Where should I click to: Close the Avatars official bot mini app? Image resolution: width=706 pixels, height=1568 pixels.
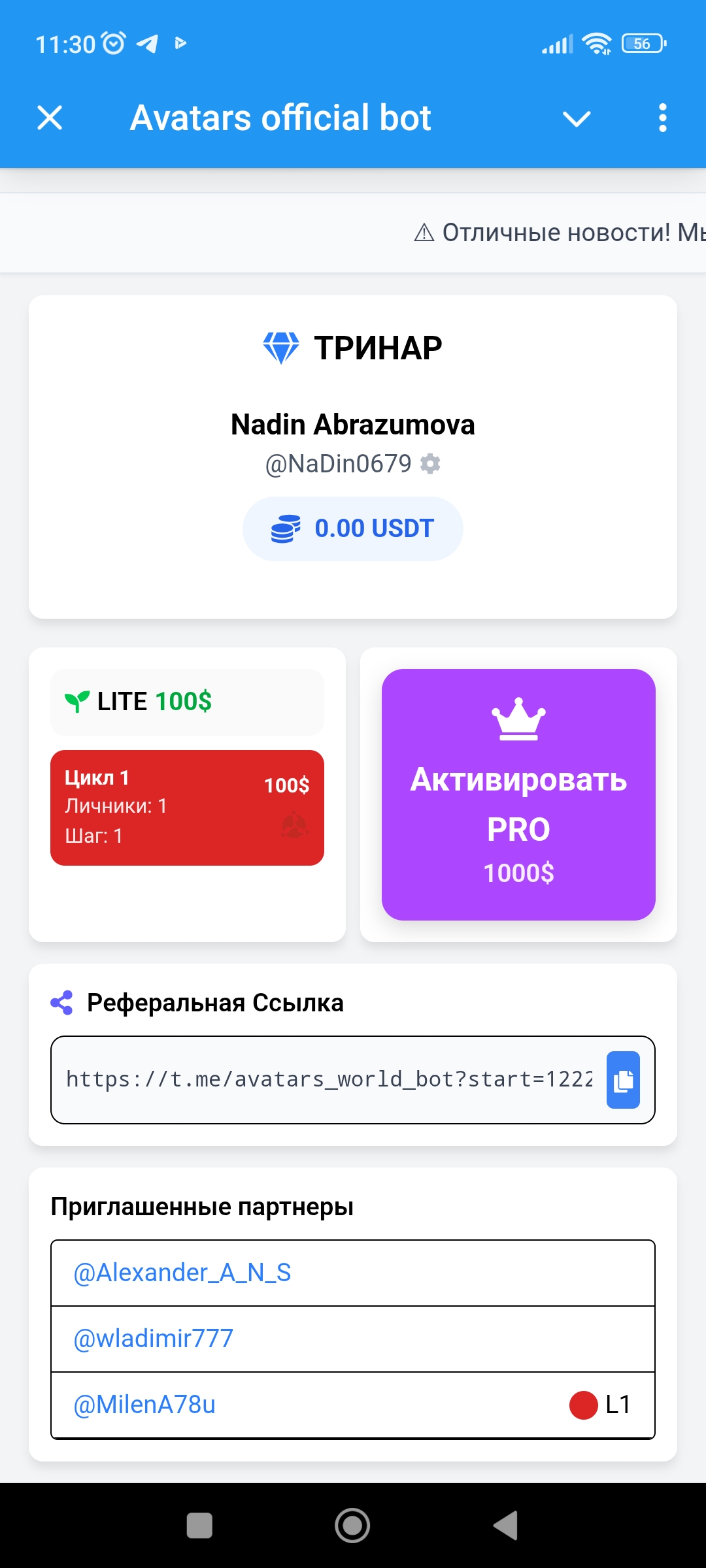(50, 118)
